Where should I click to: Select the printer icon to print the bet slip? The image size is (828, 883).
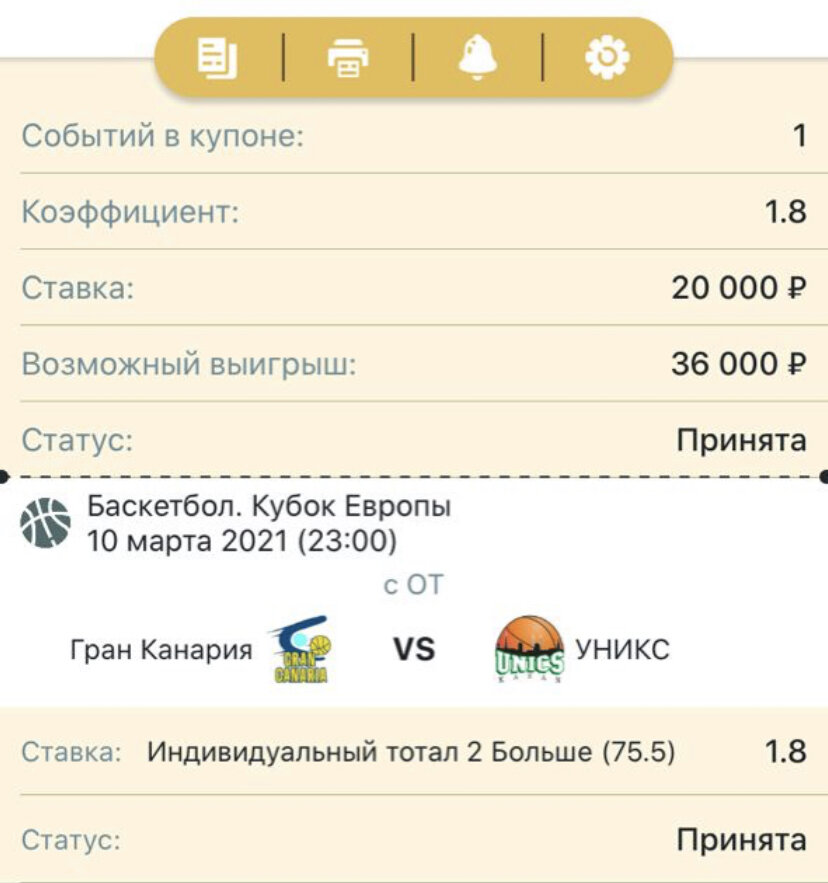(348, 57)
